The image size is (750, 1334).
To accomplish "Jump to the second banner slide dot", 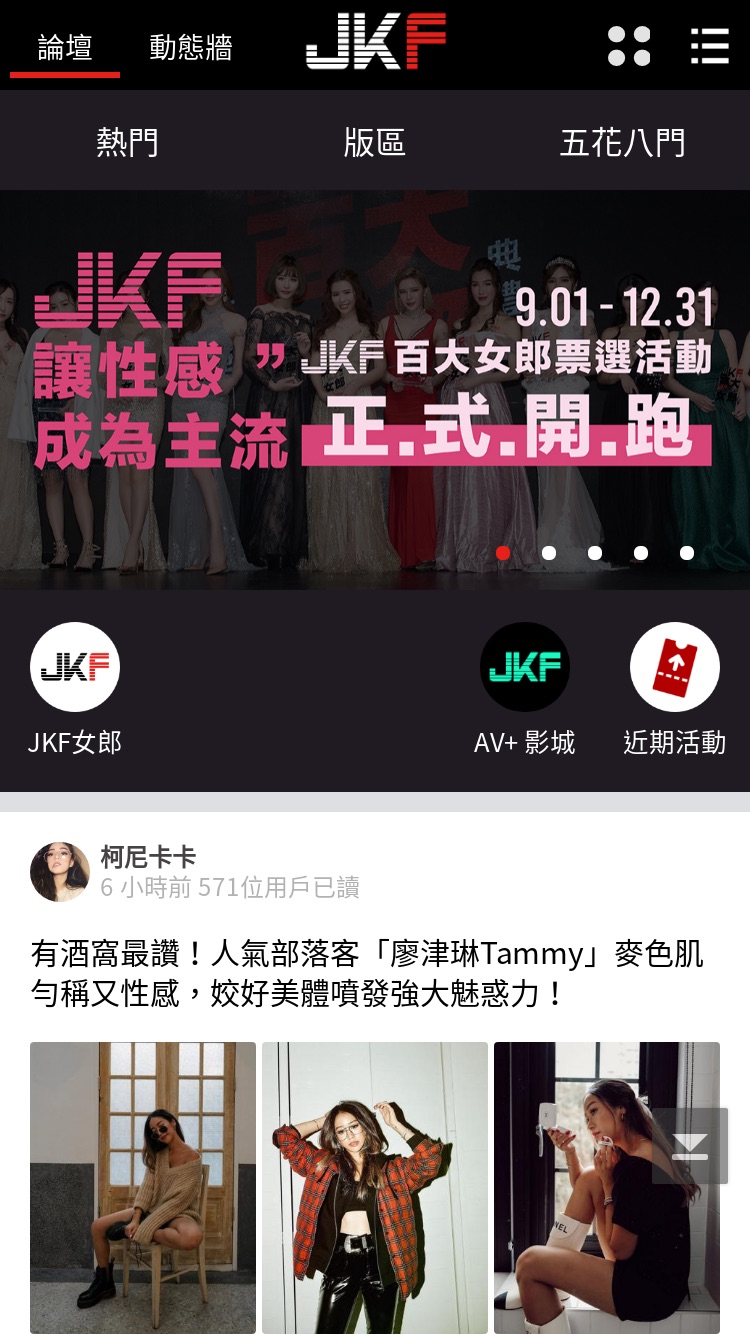I will tap(549, 553).
